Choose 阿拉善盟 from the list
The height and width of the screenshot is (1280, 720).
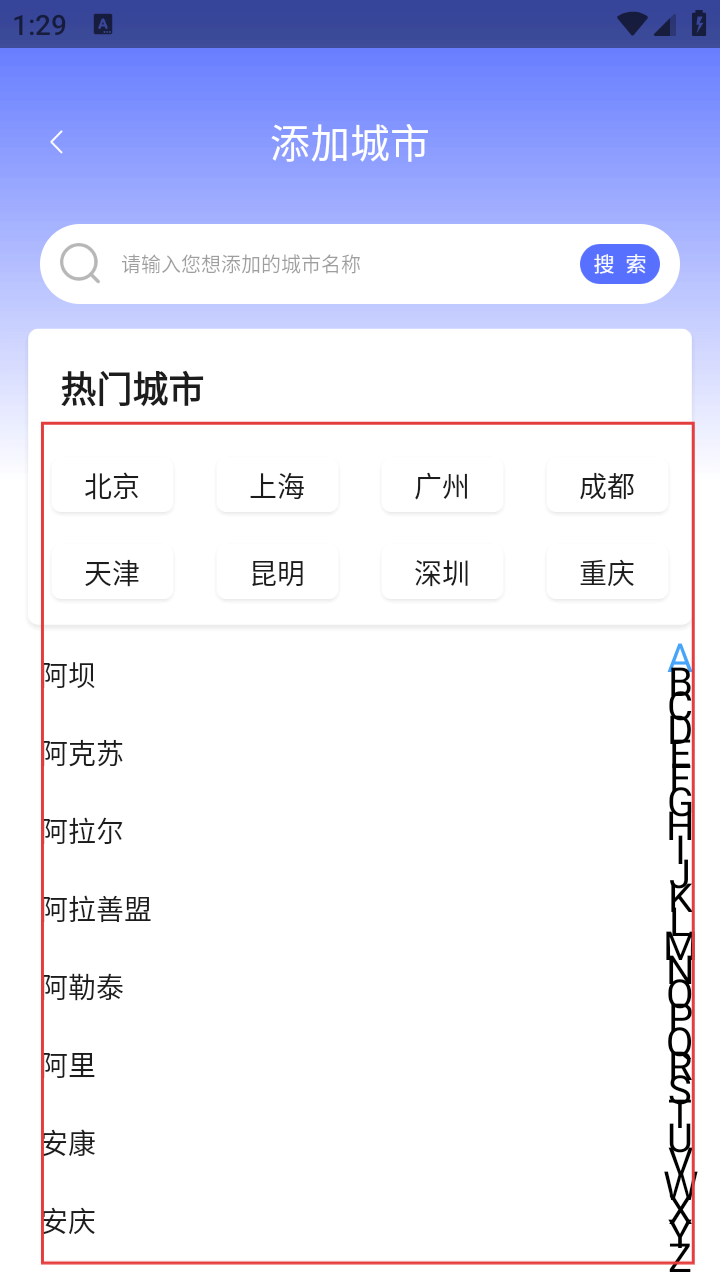click(98, 909)
